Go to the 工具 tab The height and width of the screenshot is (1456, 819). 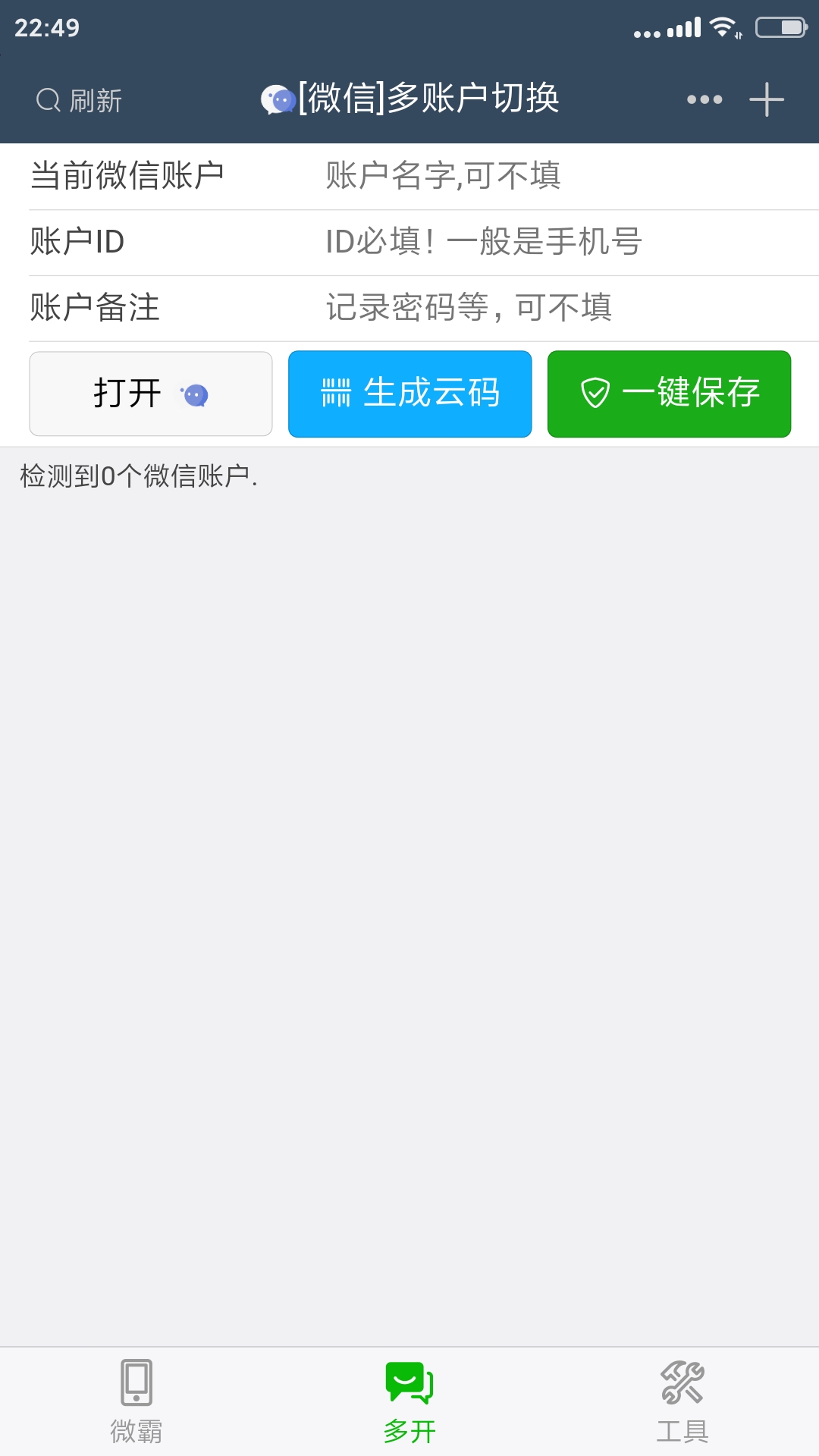click(x=682, y=1401)
